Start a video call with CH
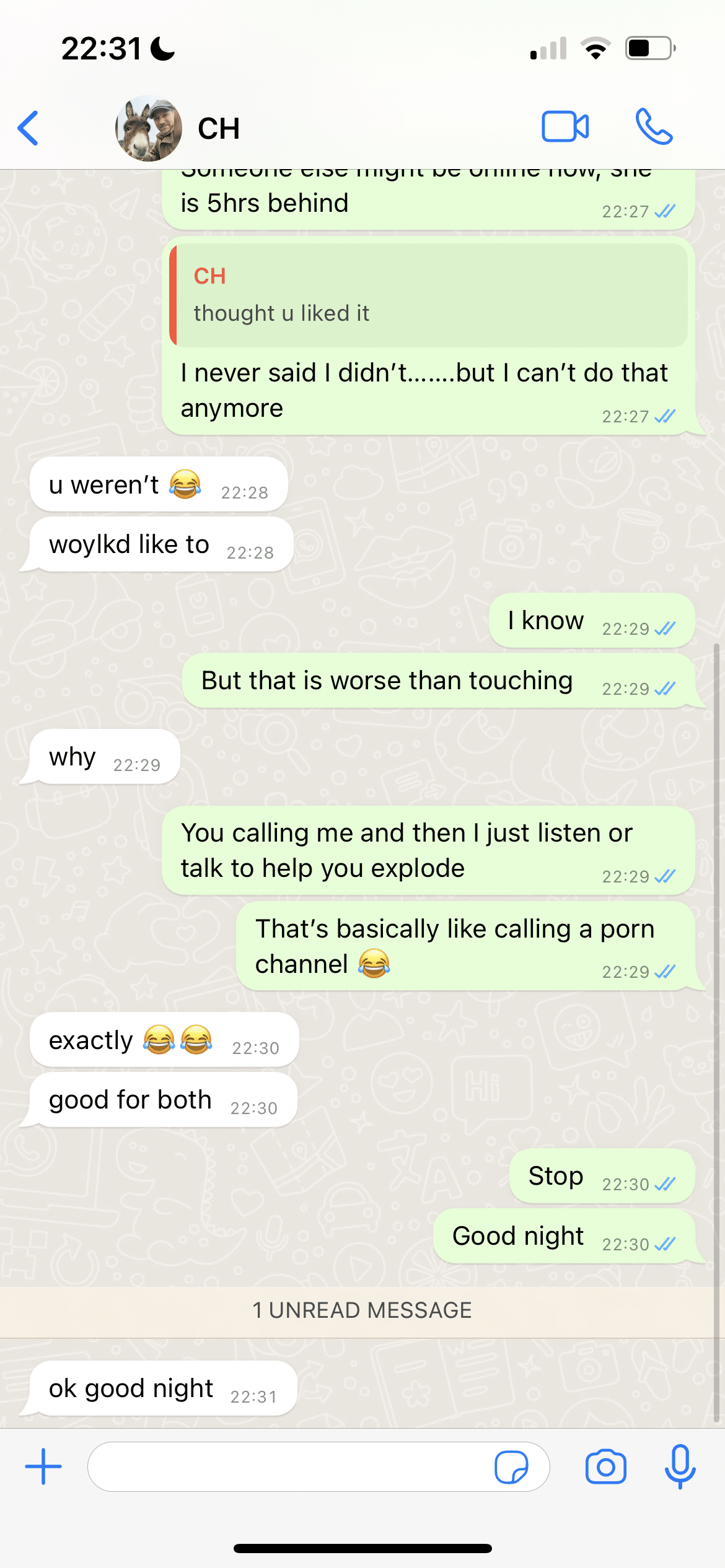The image size is (725, 1568). point(565,127)
